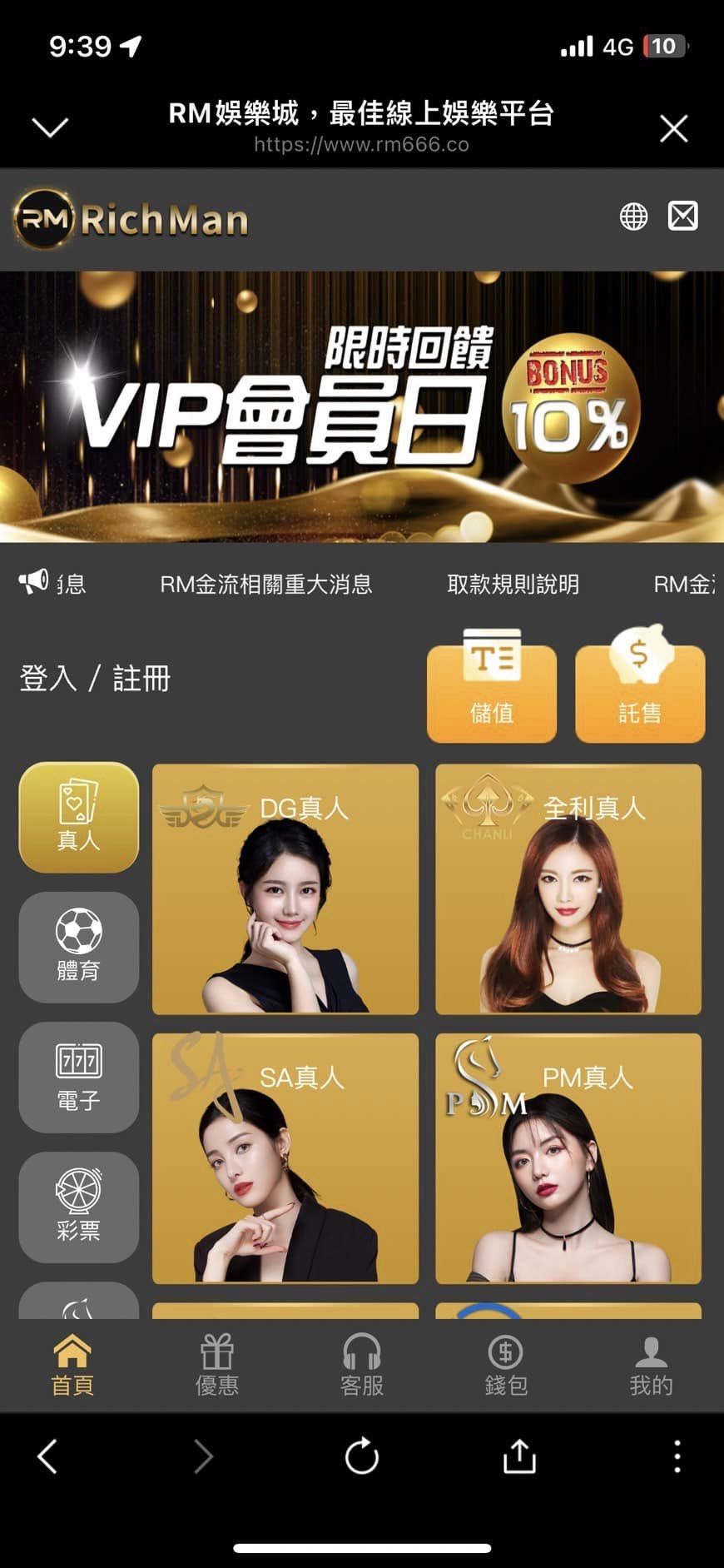
Task: Open the mail envelope icon
Action: pyautogui.click(x=682, y=217)
